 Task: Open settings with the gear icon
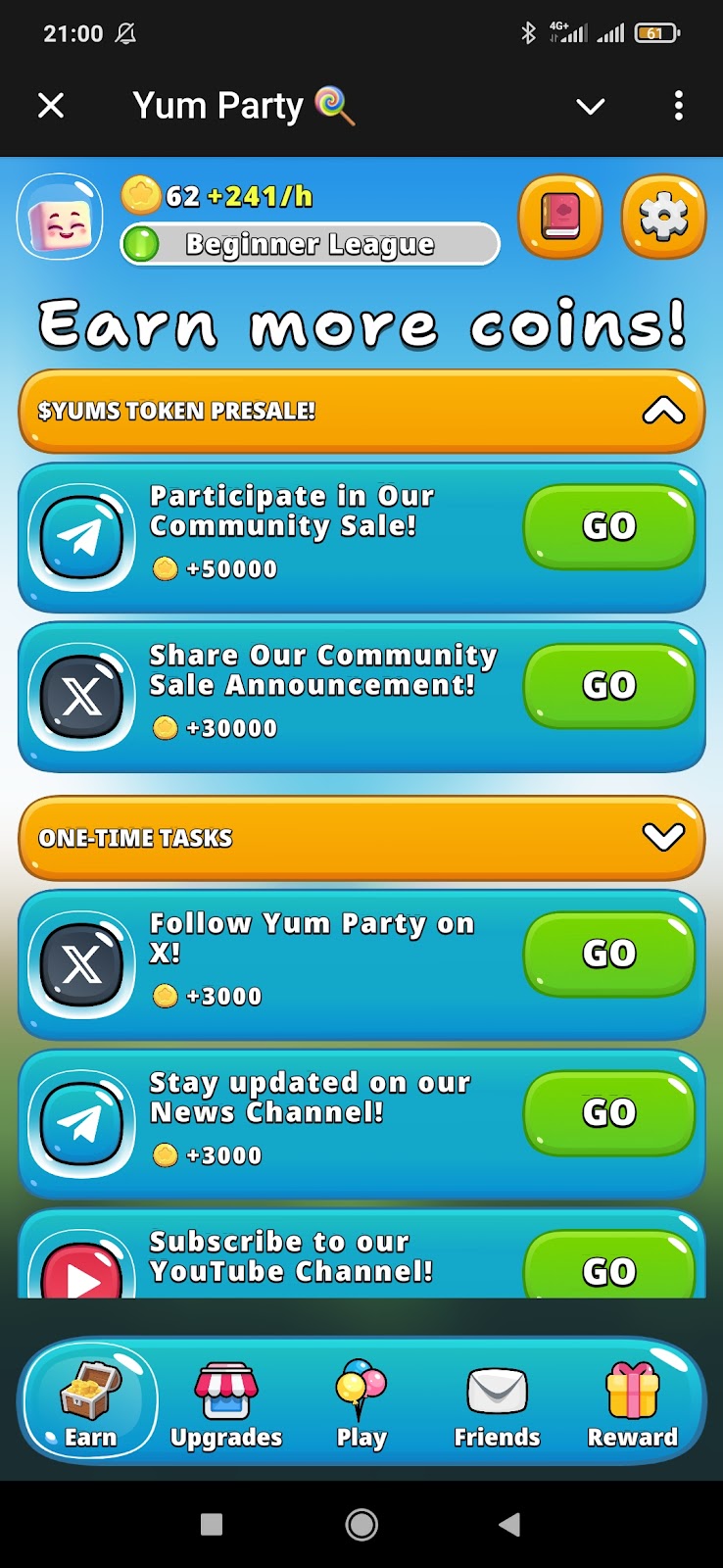pos(663,217)
